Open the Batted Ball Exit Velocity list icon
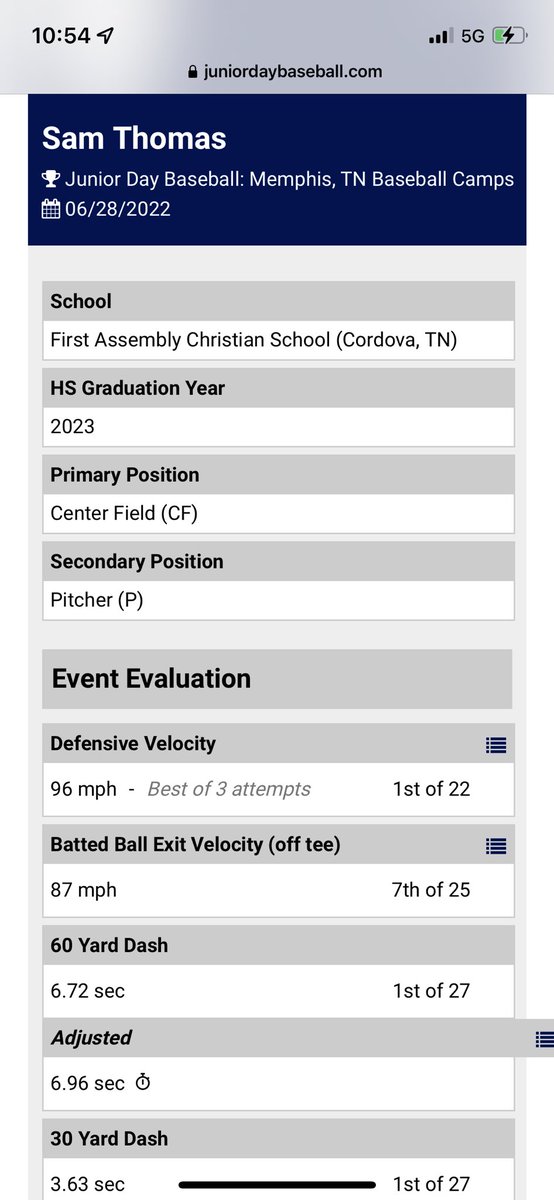The height and width of the screenshot is (1200, 554). point(495,846)
